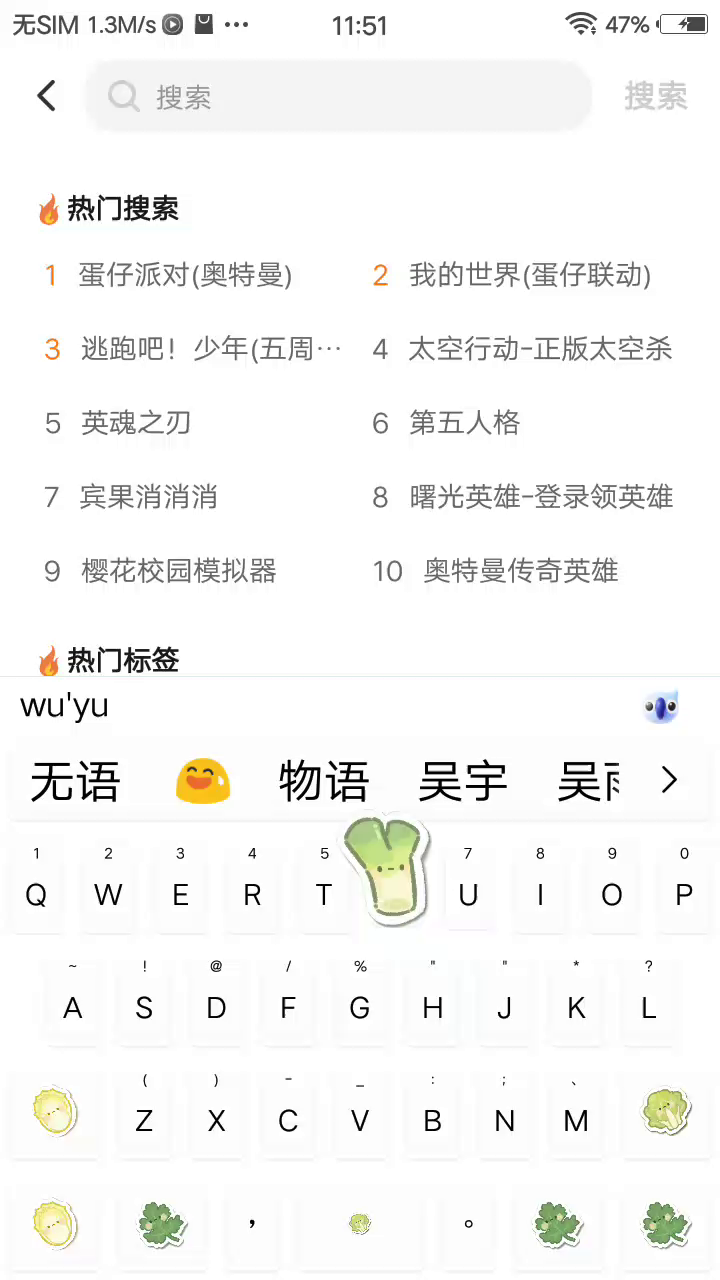The height and width of the screenshot is (1280, 720).
Task: Open the 逃跑吧！少年 hot search
Action: coord(210,349)
